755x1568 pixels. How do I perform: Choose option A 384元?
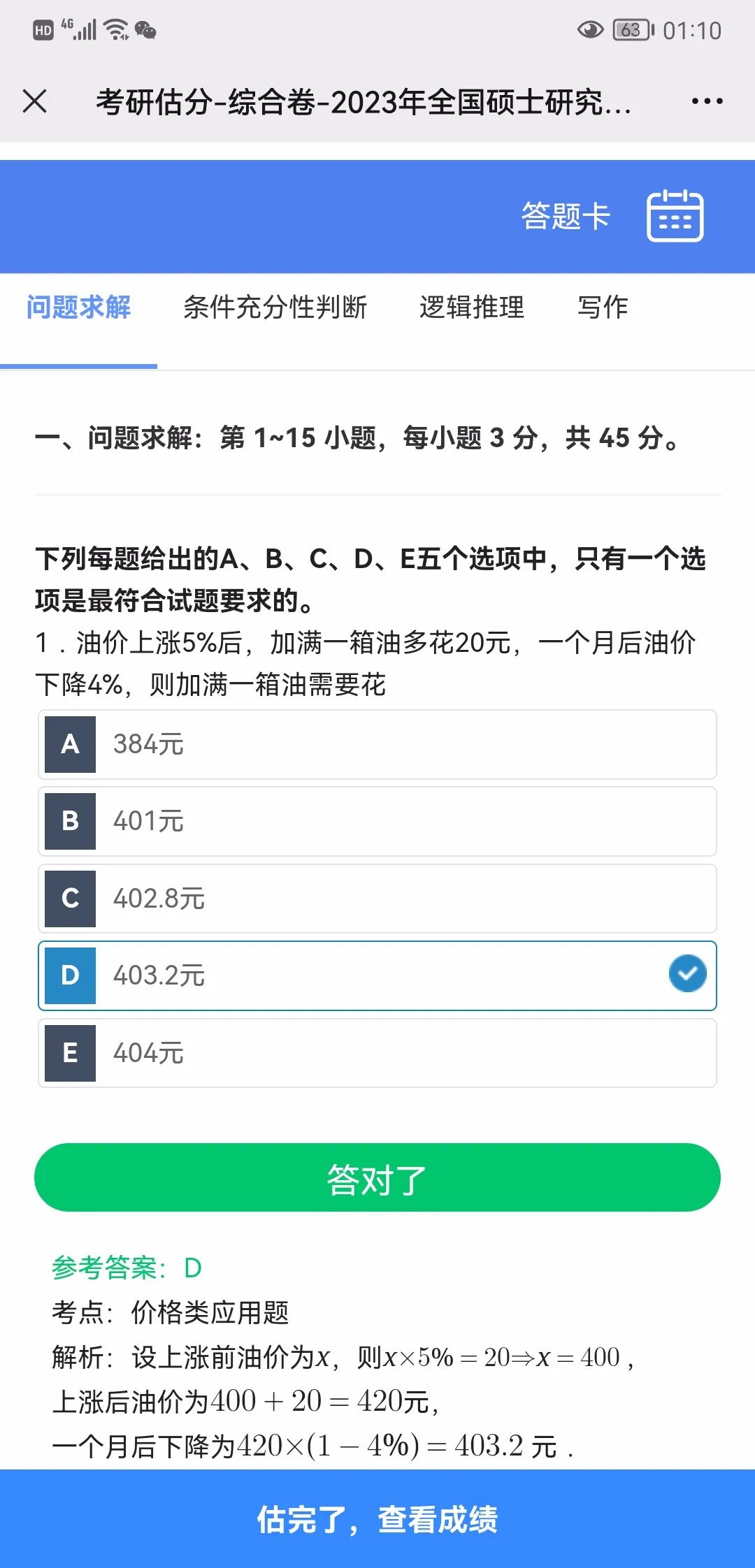click(x=377, y=744)
